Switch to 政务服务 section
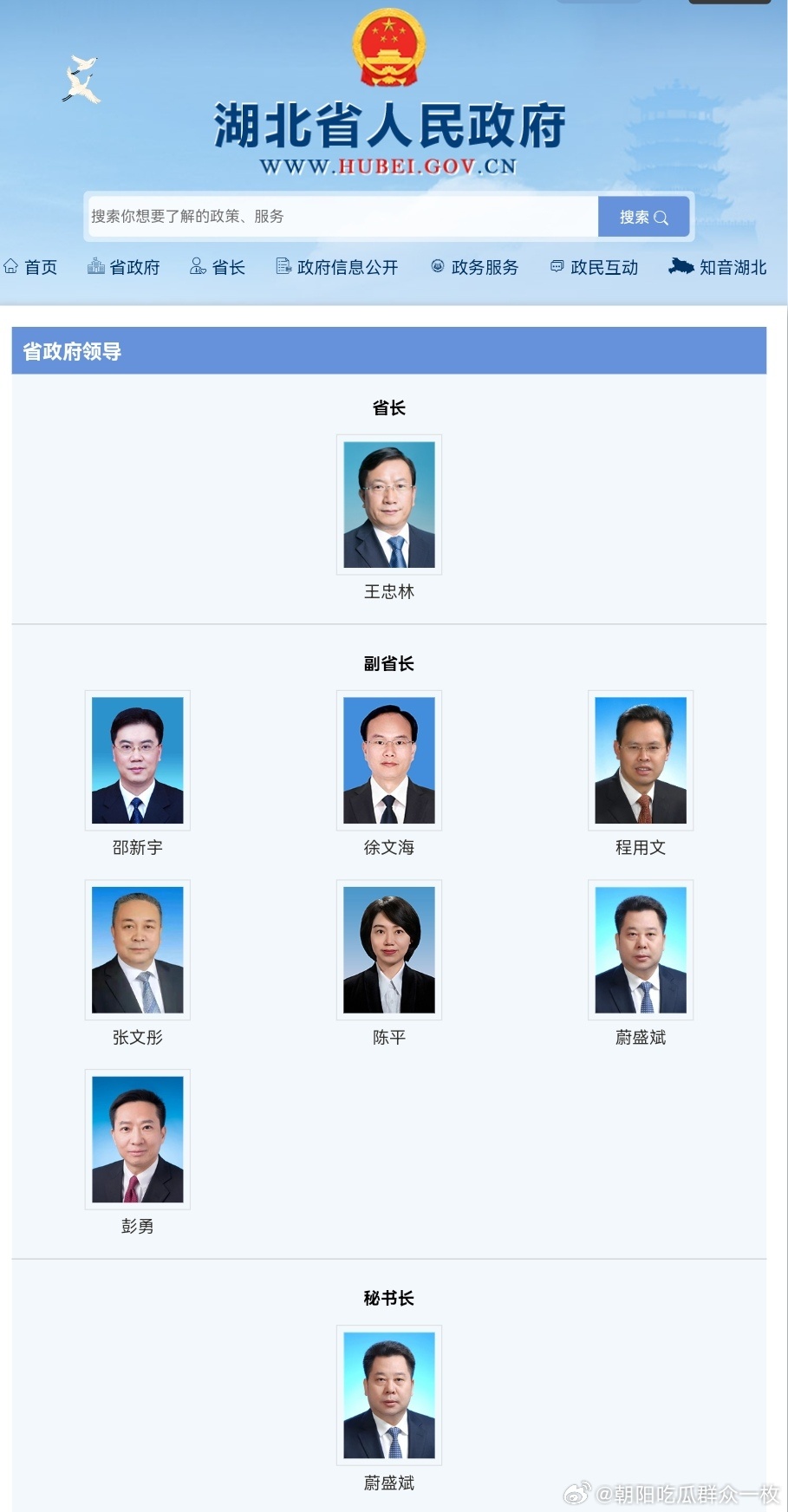The image size is (788, 1512). [x=475, y=267]
